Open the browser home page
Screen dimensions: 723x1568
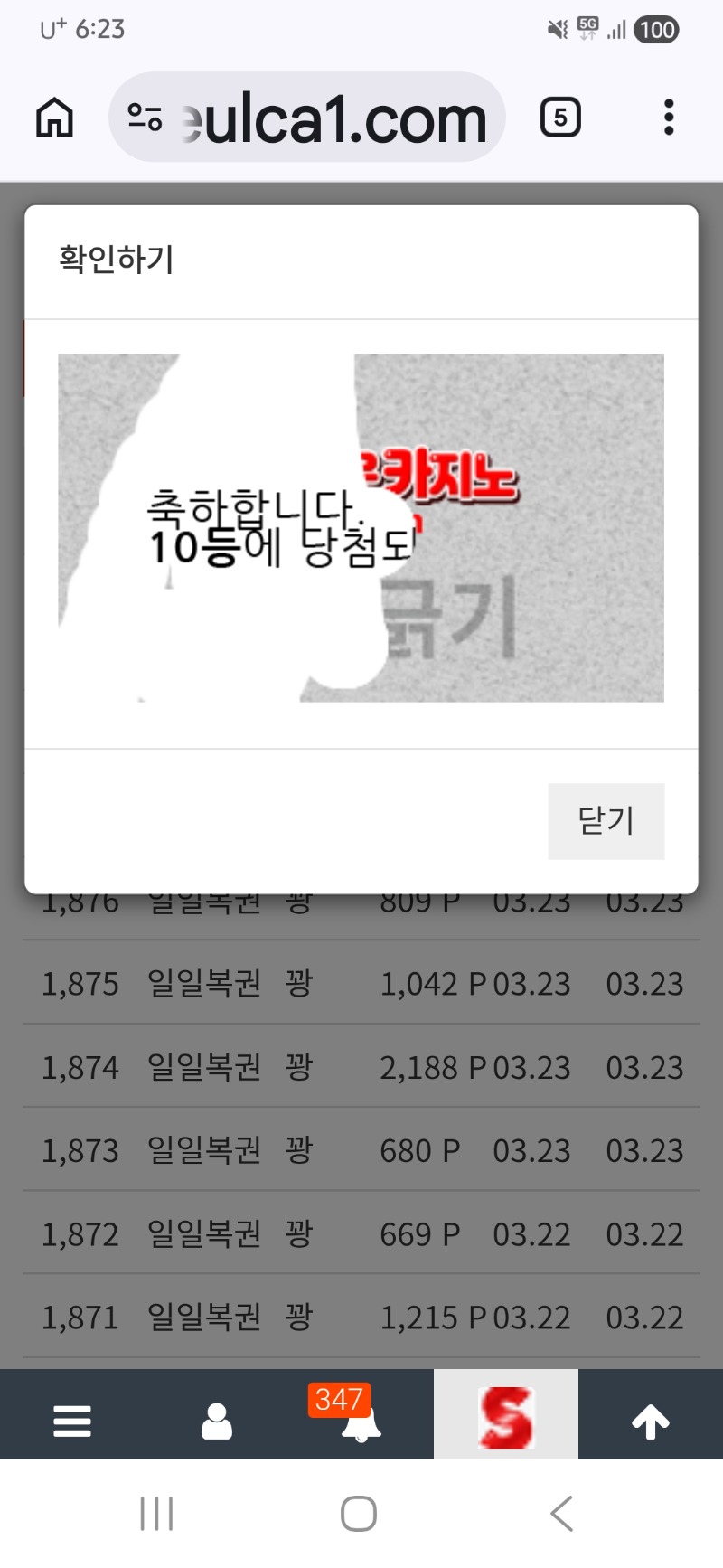click(54, 118)
